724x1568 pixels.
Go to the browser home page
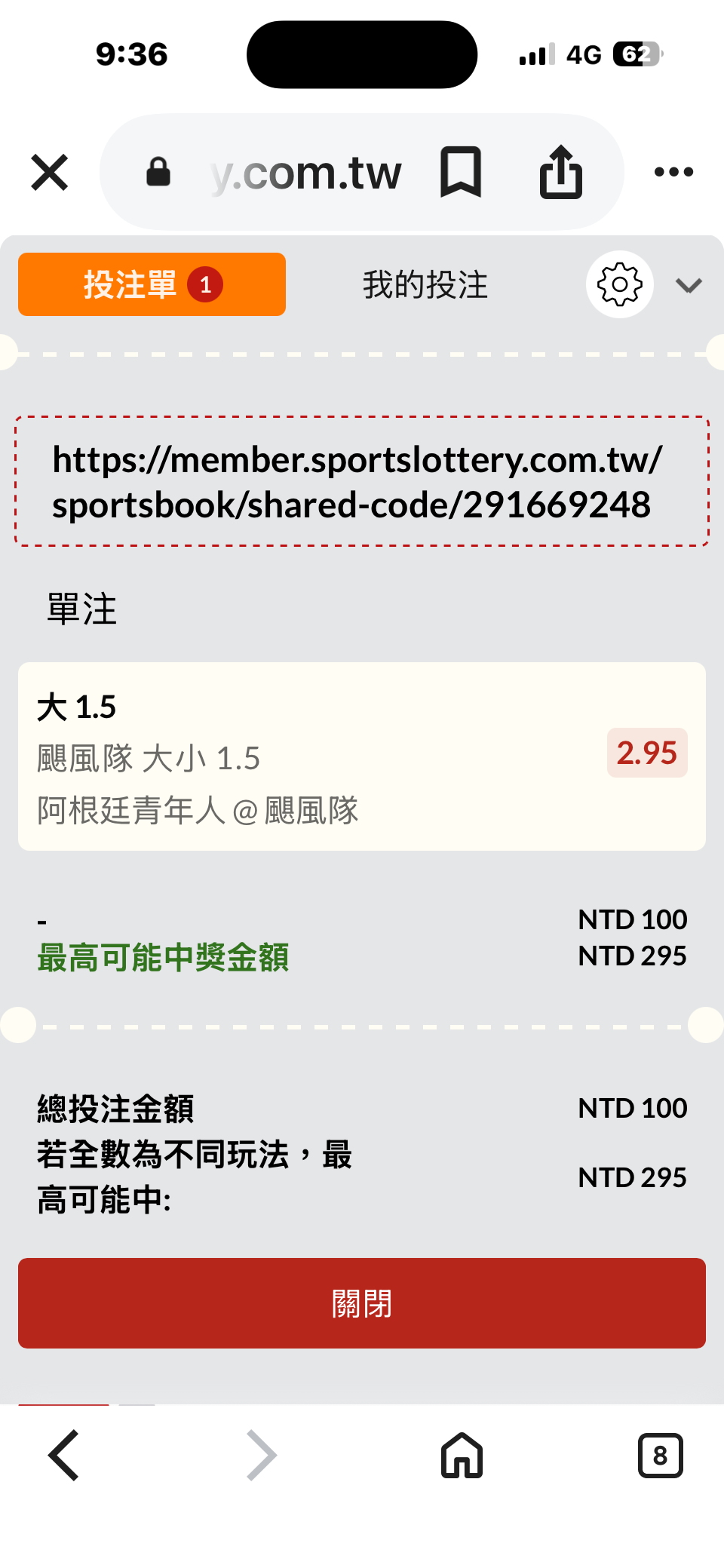point(462,1455)
